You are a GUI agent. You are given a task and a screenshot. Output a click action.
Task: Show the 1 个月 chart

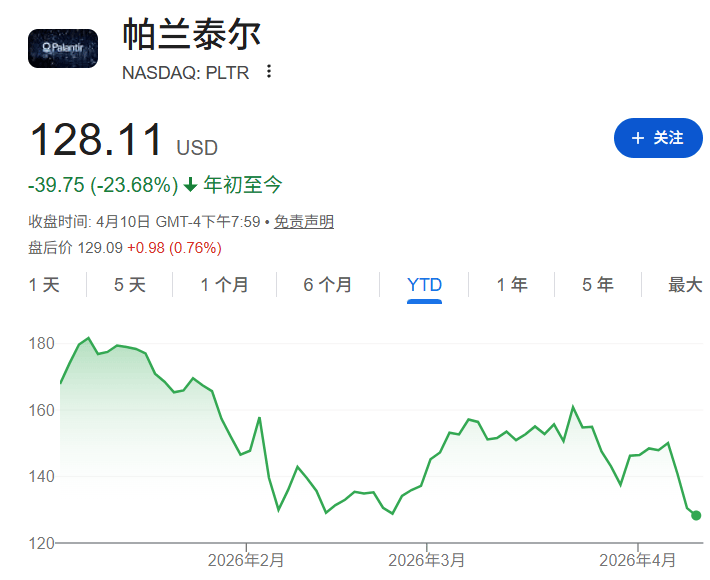coord(225,285)
